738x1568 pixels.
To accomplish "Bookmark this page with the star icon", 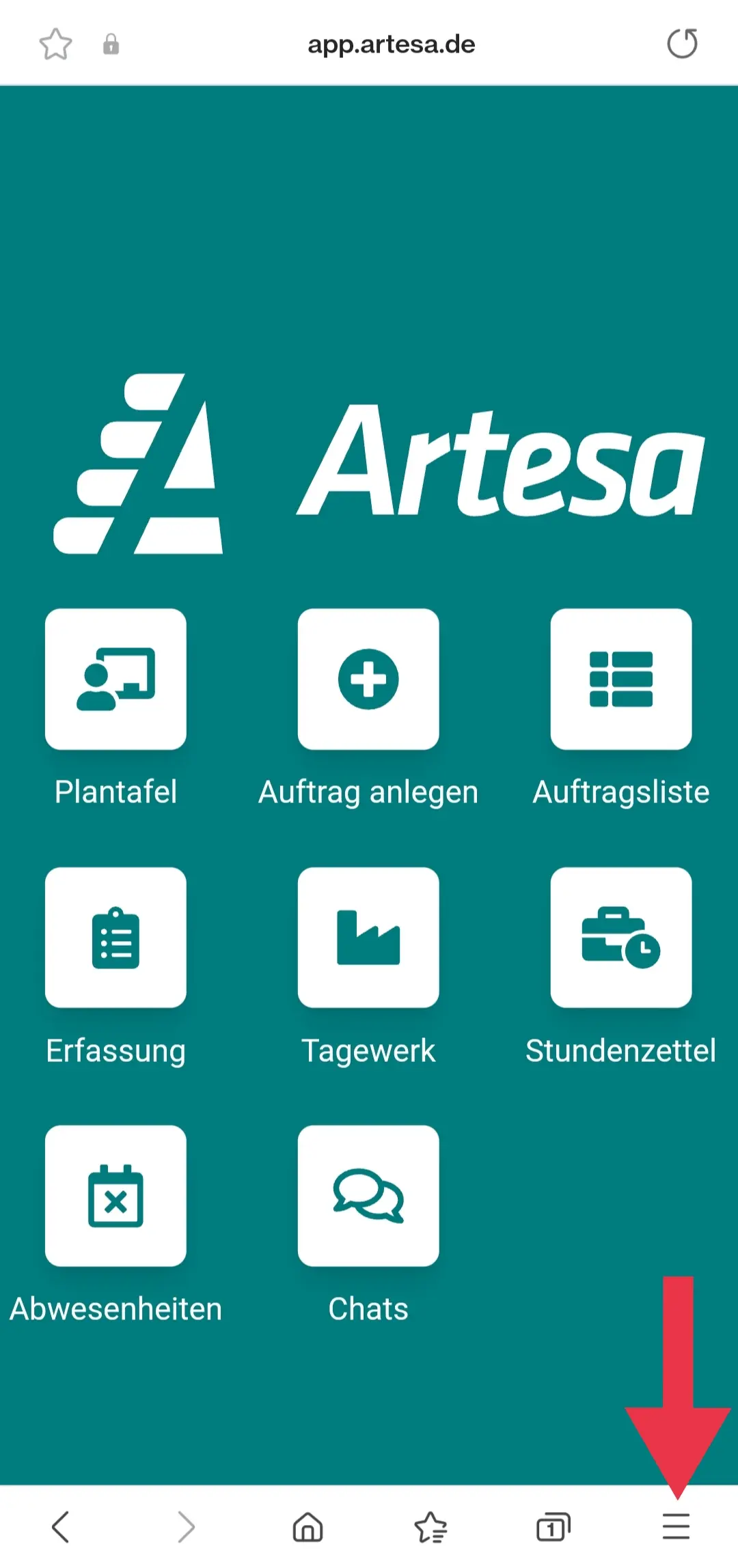I will pos(55,45).
